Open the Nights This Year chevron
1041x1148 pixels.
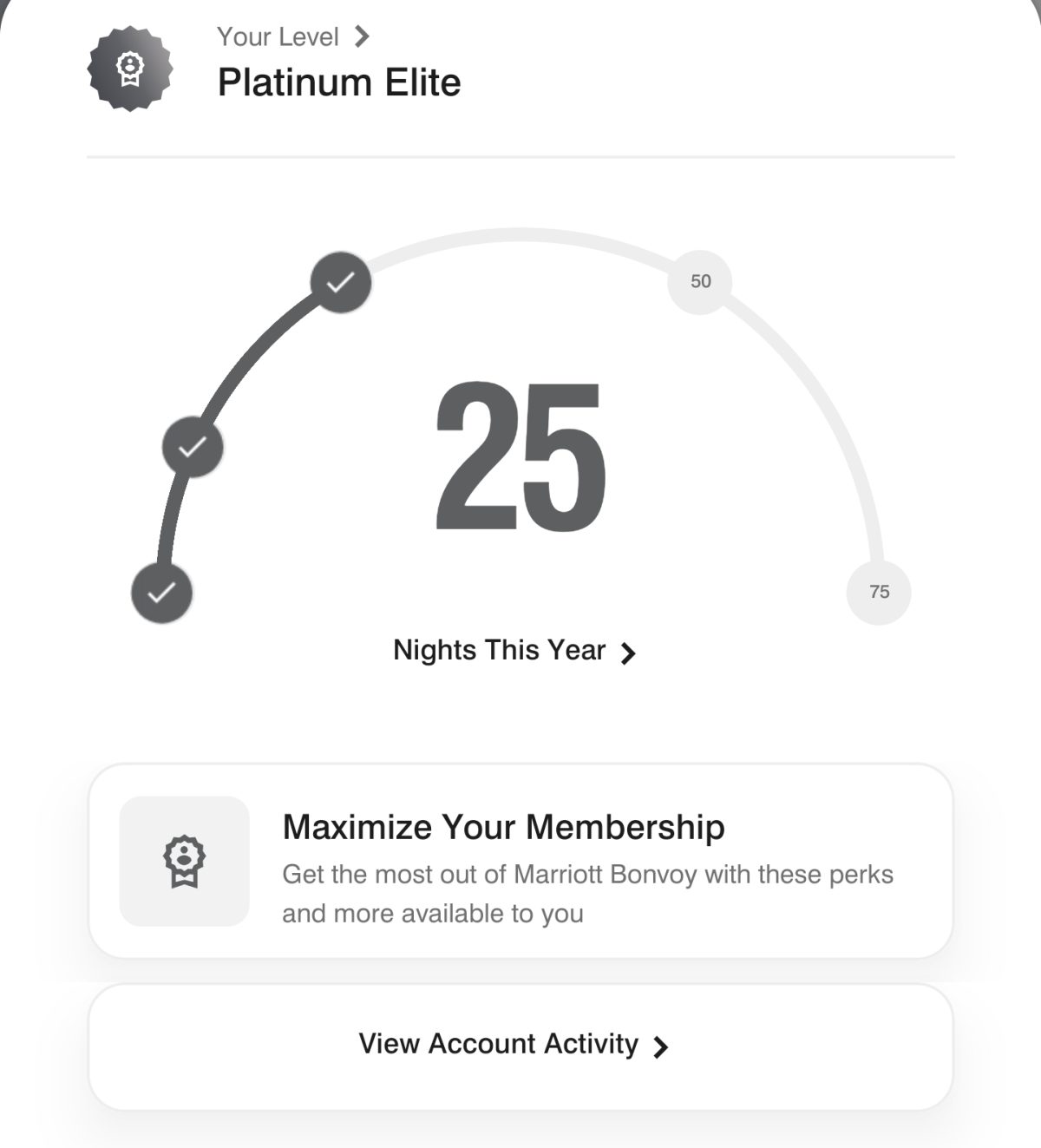click(629, 652)
